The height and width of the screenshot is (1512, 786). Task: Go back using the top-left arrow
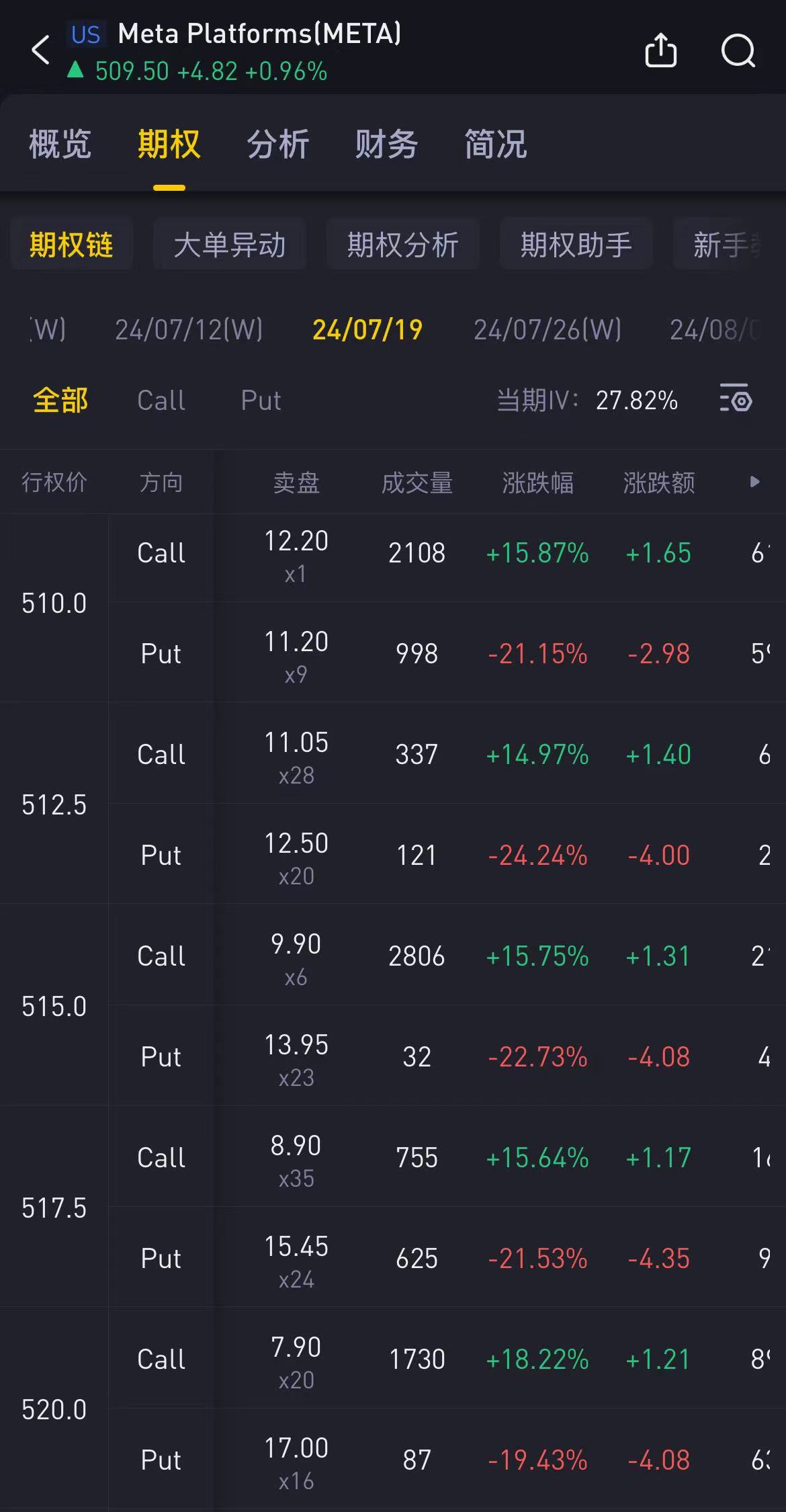point(40,50)
